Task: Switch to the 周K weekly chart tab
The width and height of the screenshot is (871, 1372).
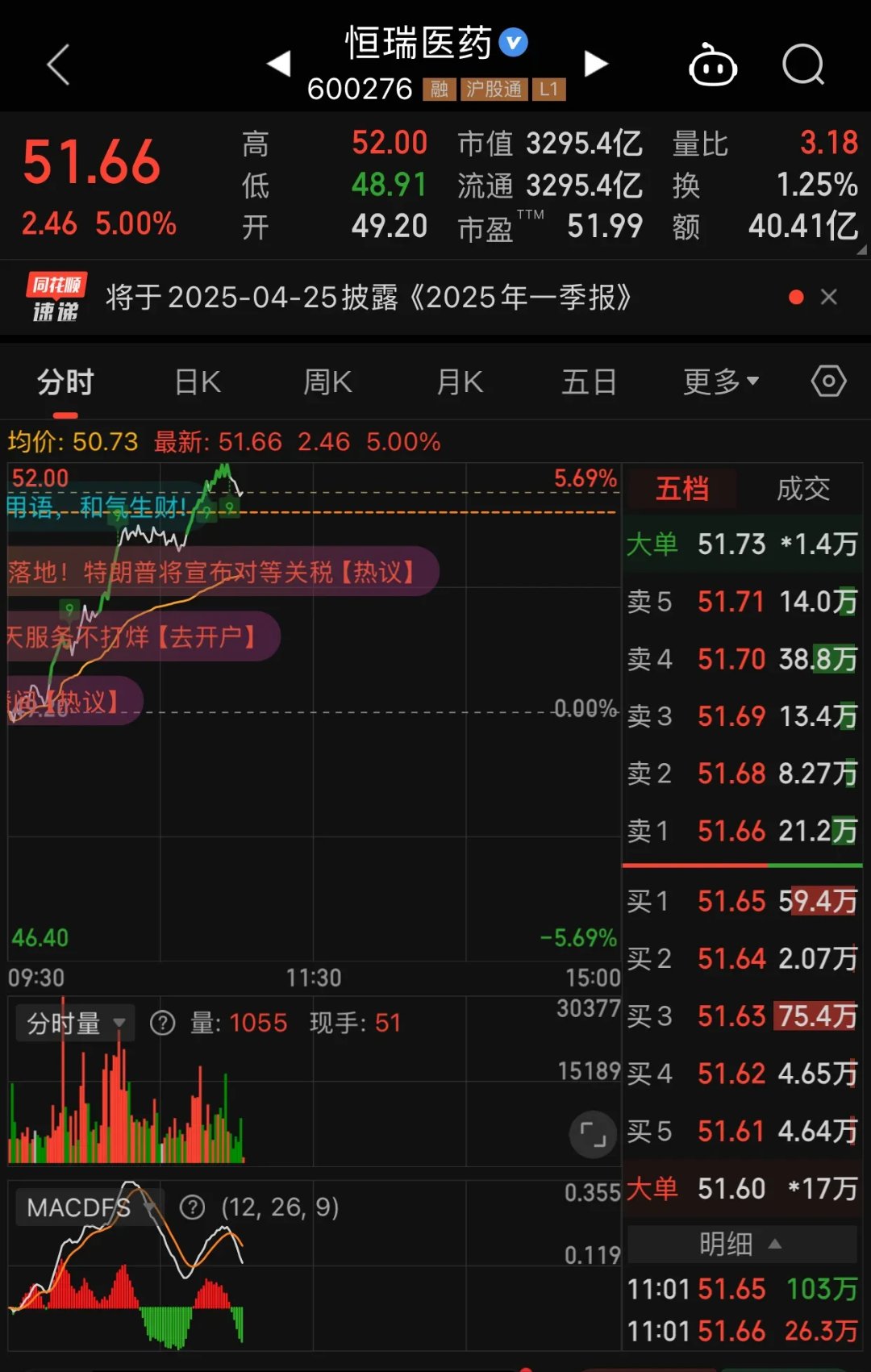Action: click(x=327, y=381)
